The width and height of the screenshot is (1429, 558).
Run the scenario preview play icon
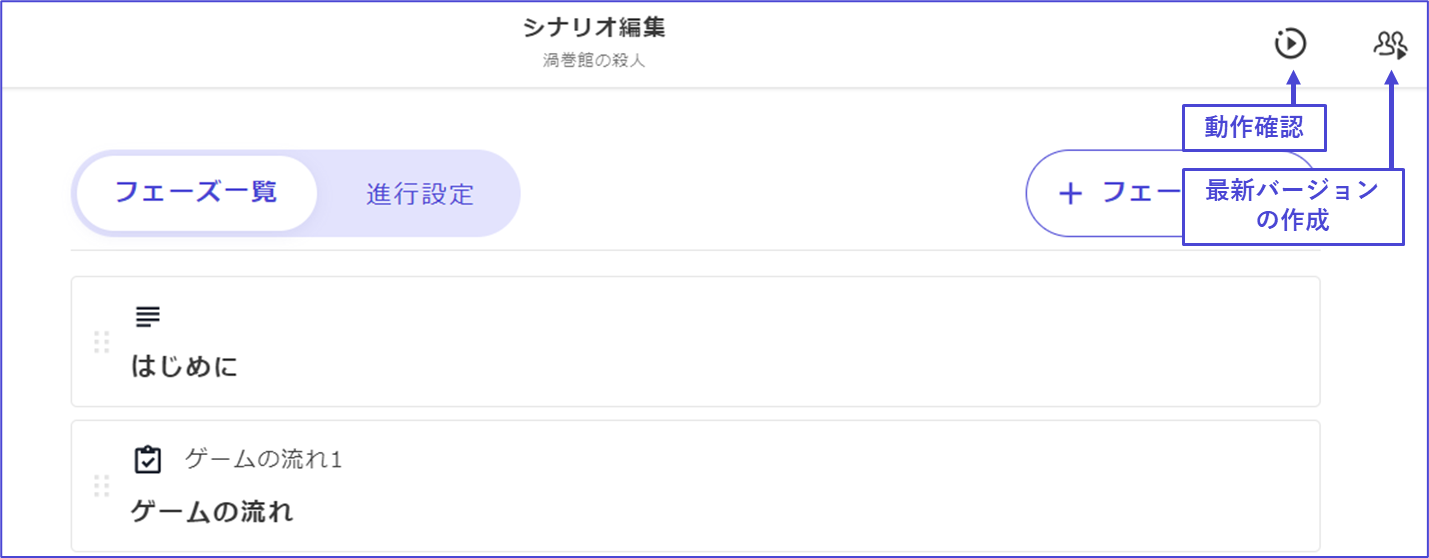point(1290,44)
